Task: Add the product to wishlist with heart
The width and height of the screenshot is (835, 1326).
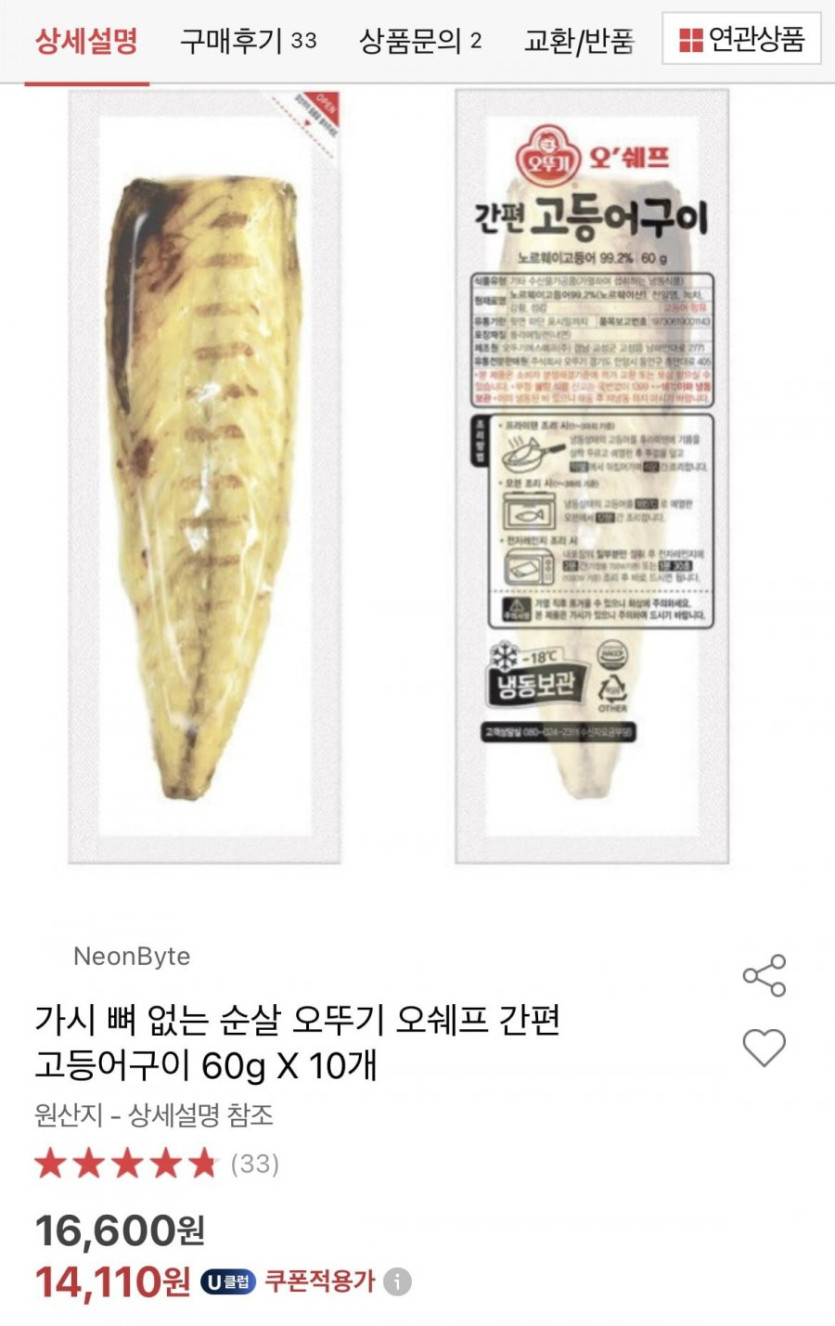Action: point(764,1048)
